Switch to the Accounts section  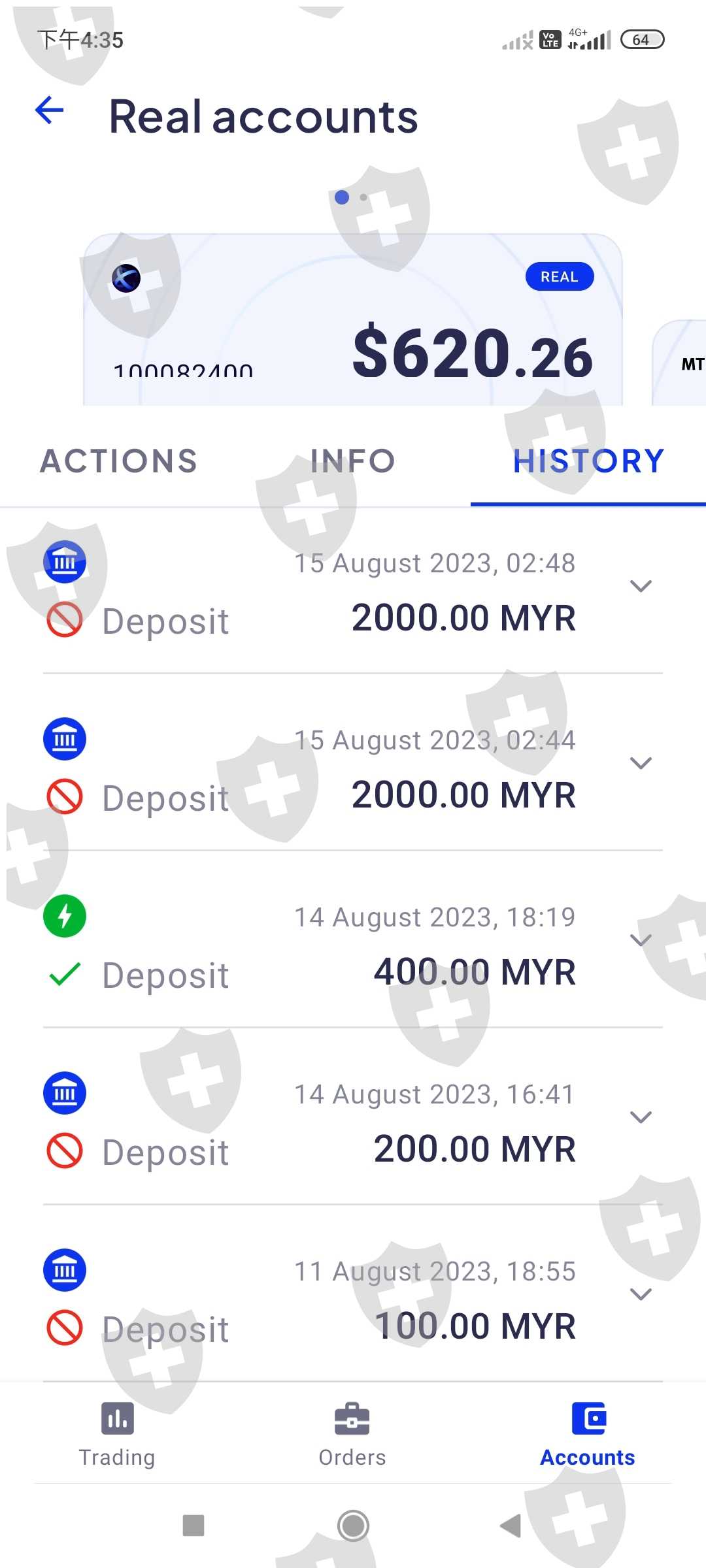[588, 1435]
